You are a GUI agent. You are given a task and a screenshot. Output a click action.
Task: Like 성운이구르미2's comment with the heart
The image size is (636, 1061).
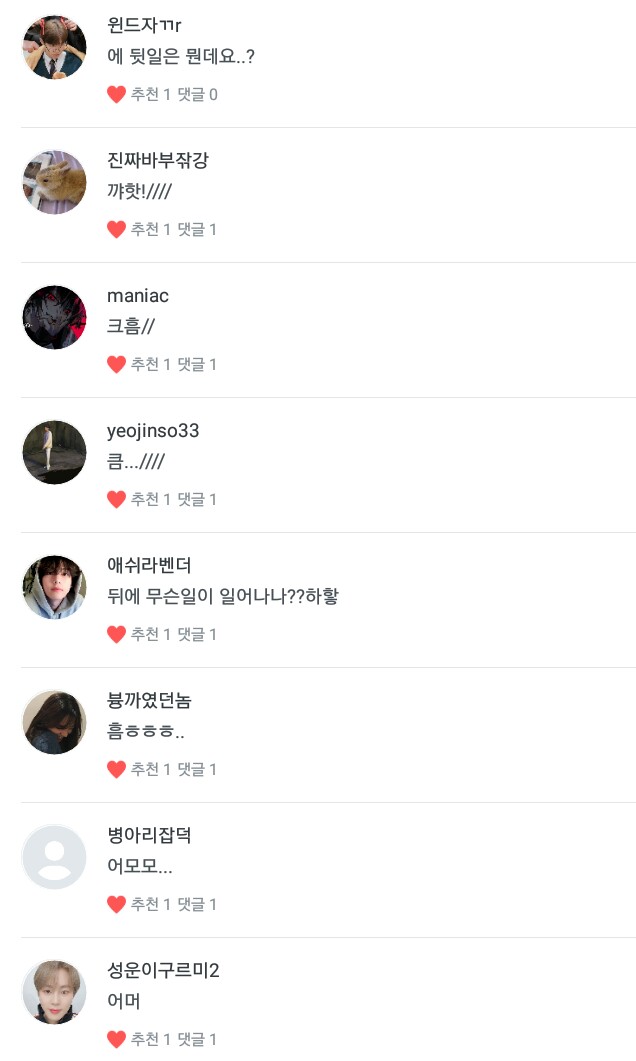pyautogui.click(x=116, y=1040)
